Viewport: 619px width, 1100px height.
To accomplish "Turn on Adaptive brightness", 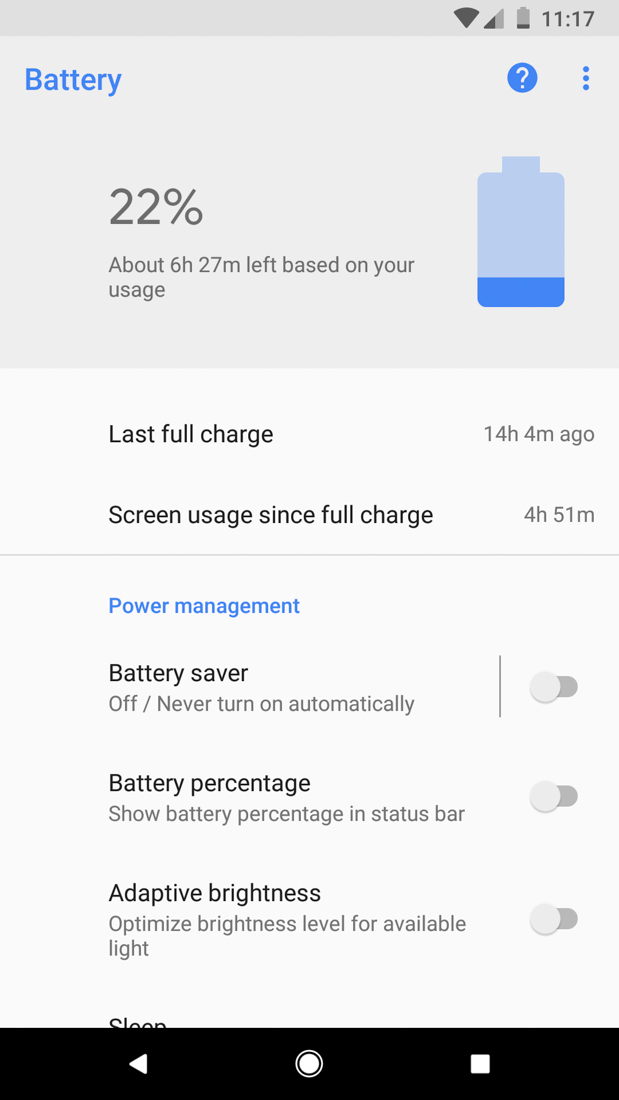I will coord(554,919).
